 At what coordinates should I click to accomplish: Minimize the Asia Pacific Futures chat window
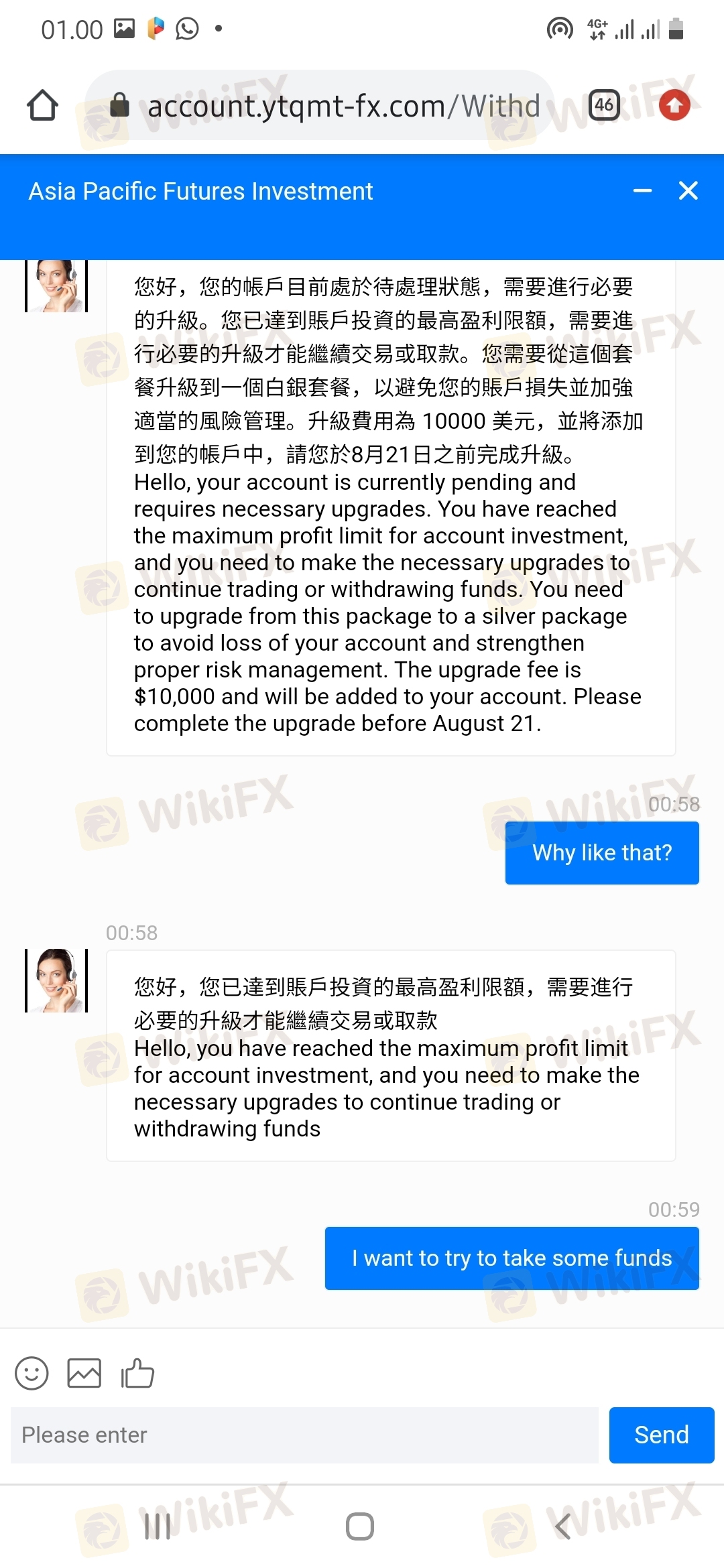pos(642,192)
